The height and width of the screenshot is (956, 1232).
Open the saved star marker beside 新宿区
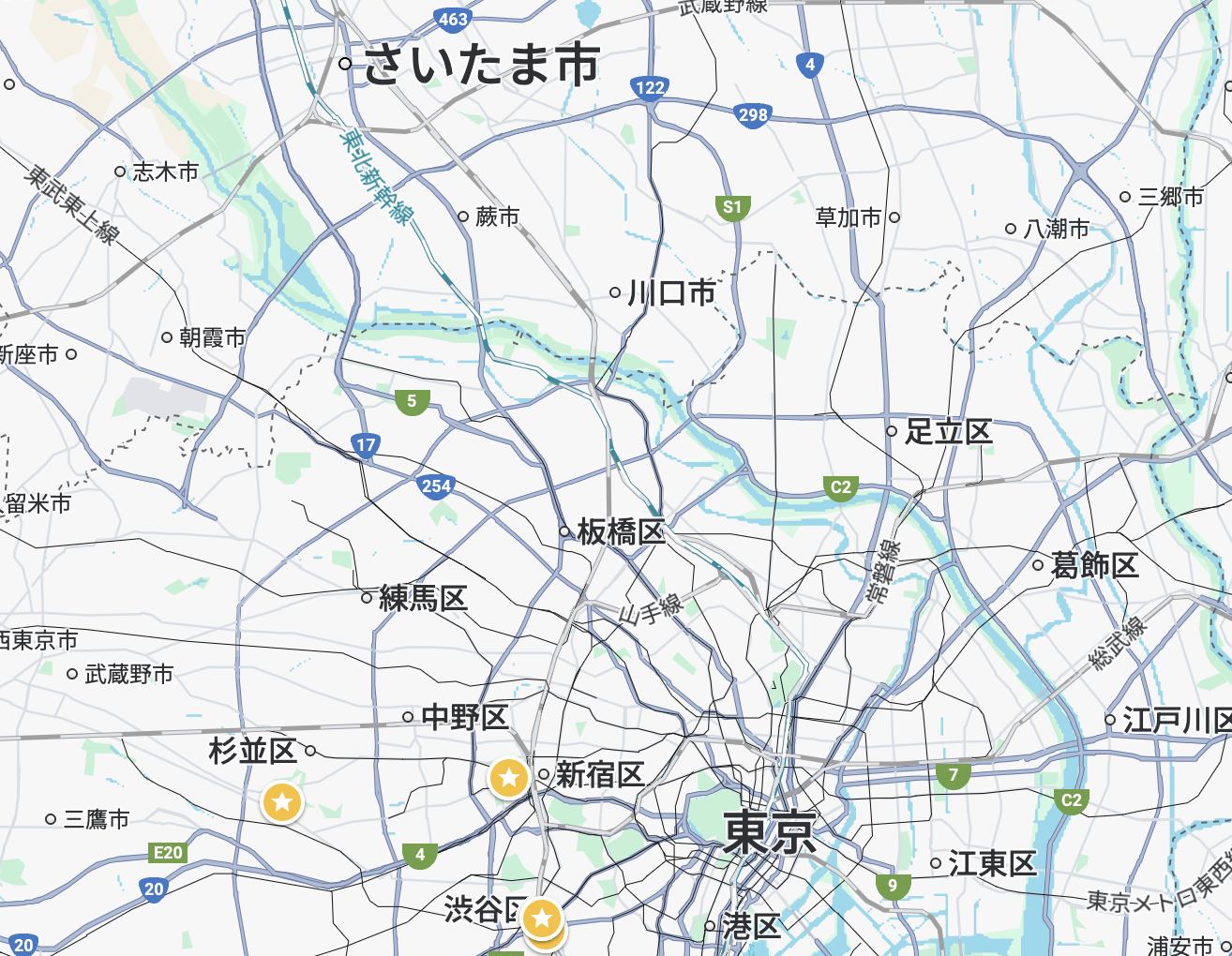(x=508, y=777)
